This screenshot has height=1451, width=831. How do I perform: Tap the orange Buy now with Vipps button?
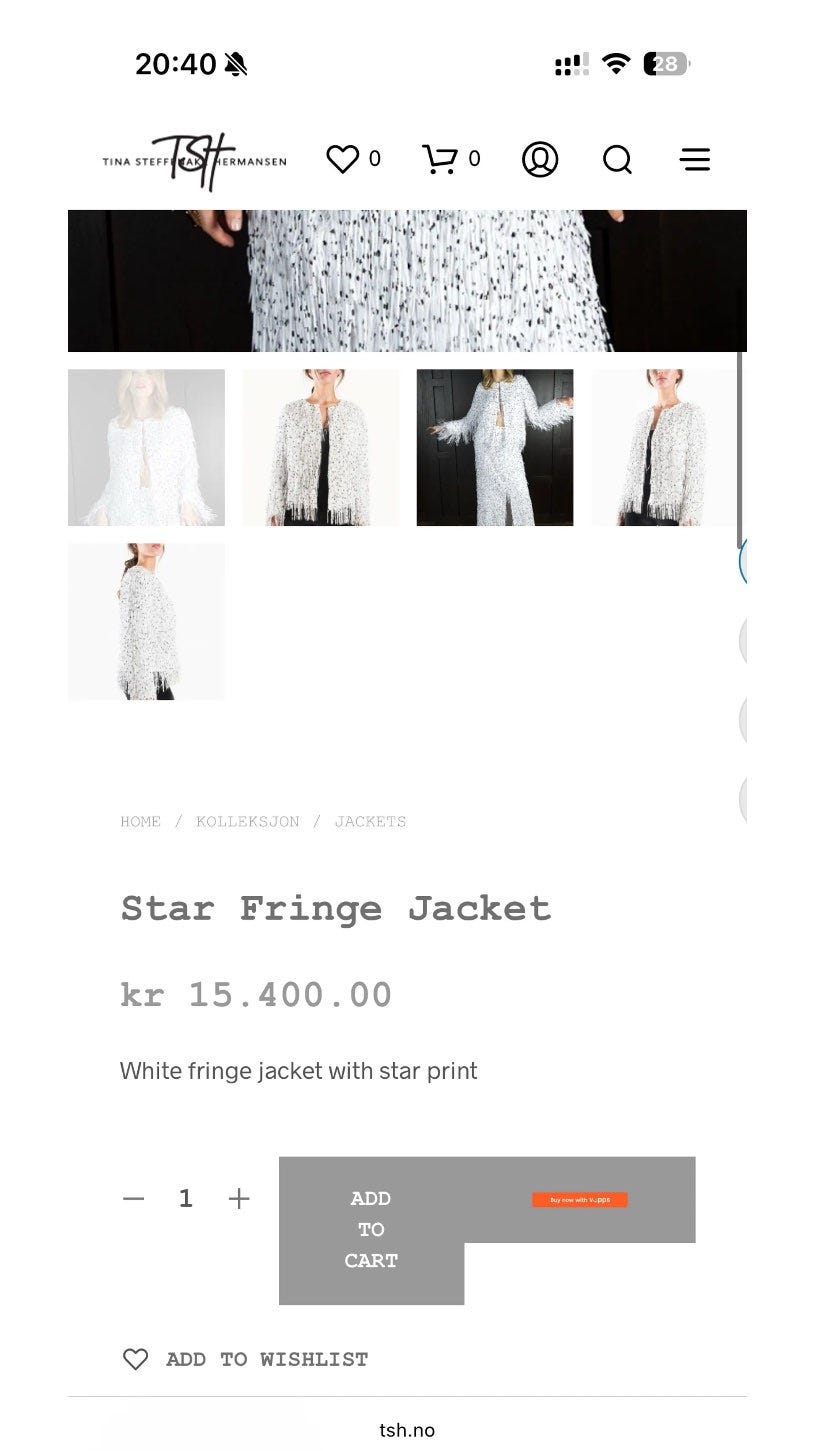[580, 1199]
